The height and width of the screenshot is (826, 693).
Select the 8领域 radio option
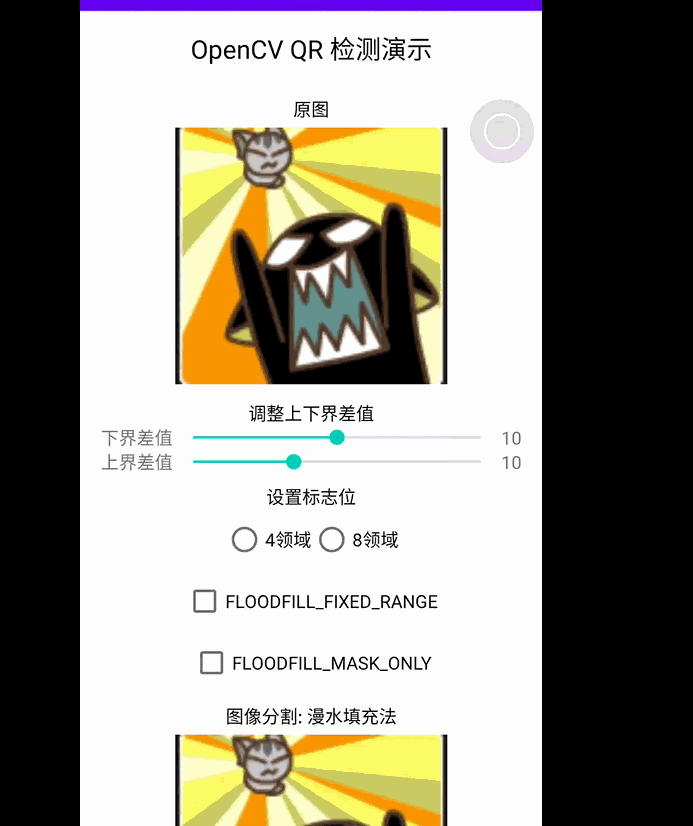[332, 540]
